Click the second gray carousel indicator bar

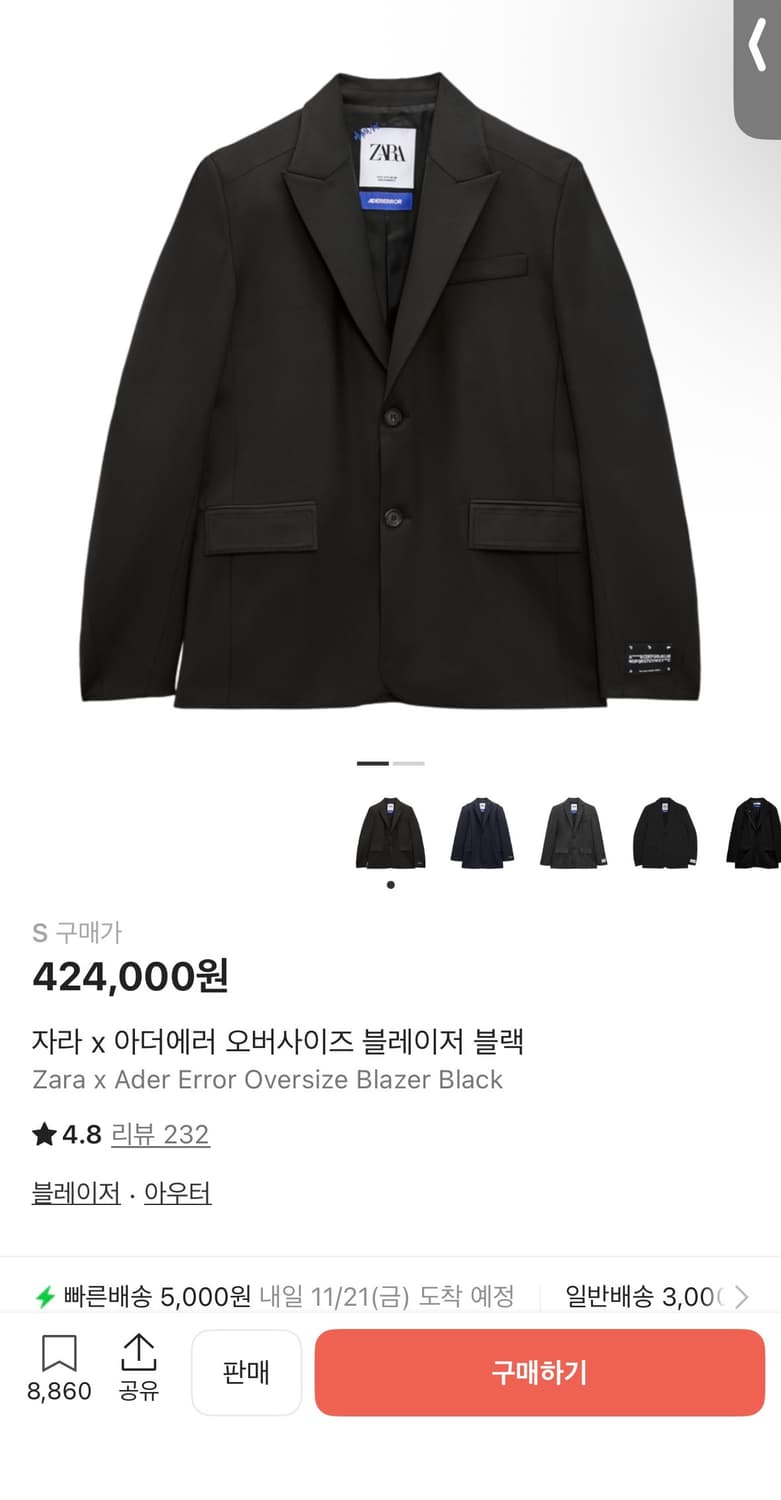tap(406, 761)
